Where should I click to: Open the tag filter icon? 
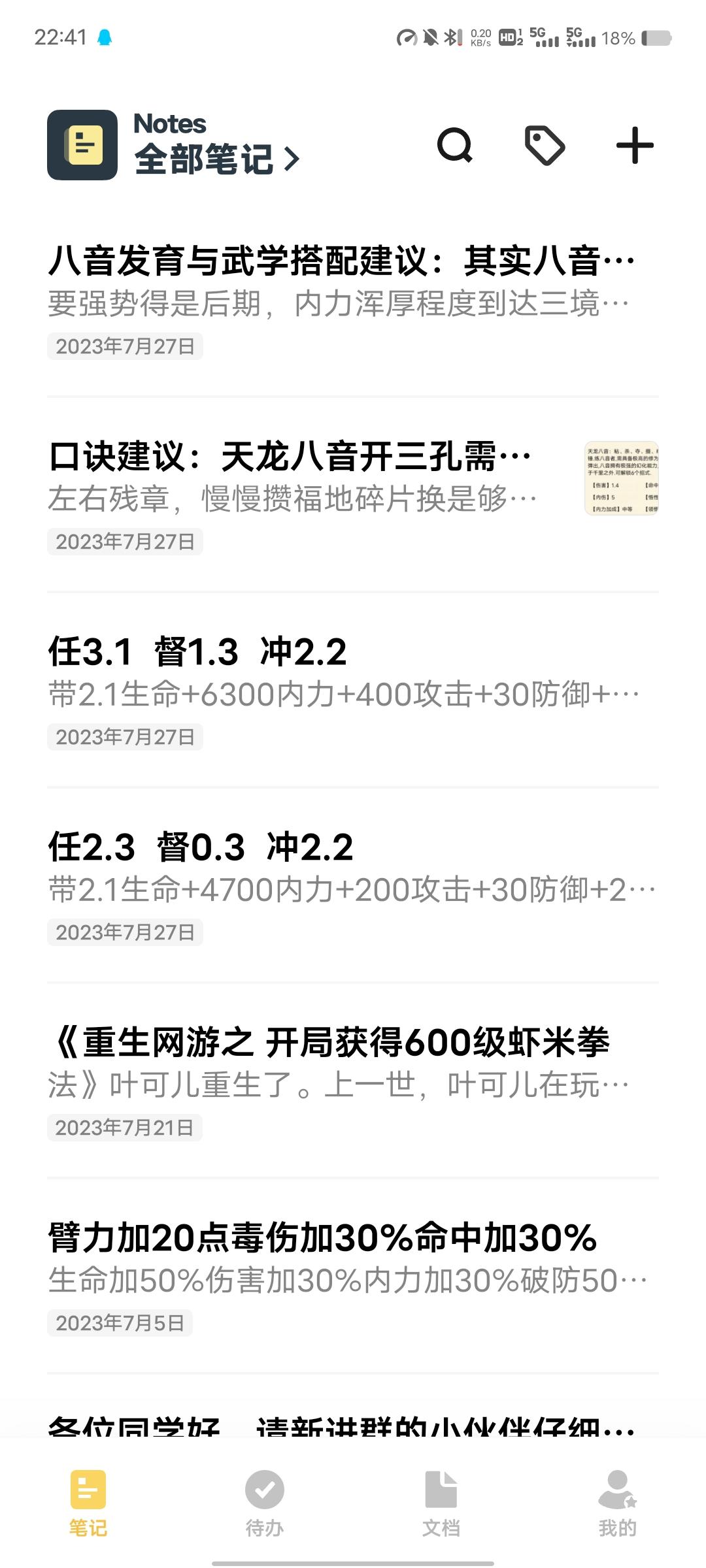[545, 145]
